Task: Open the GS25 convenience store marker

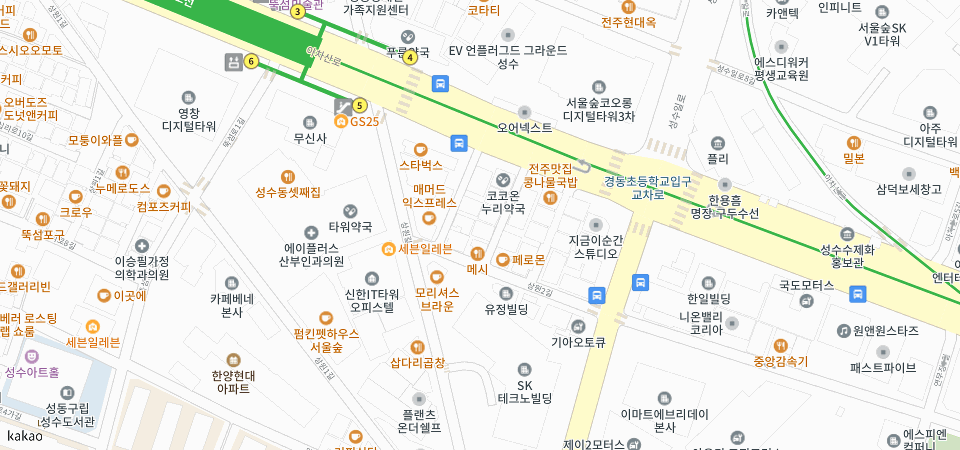Action: point(341,122)
